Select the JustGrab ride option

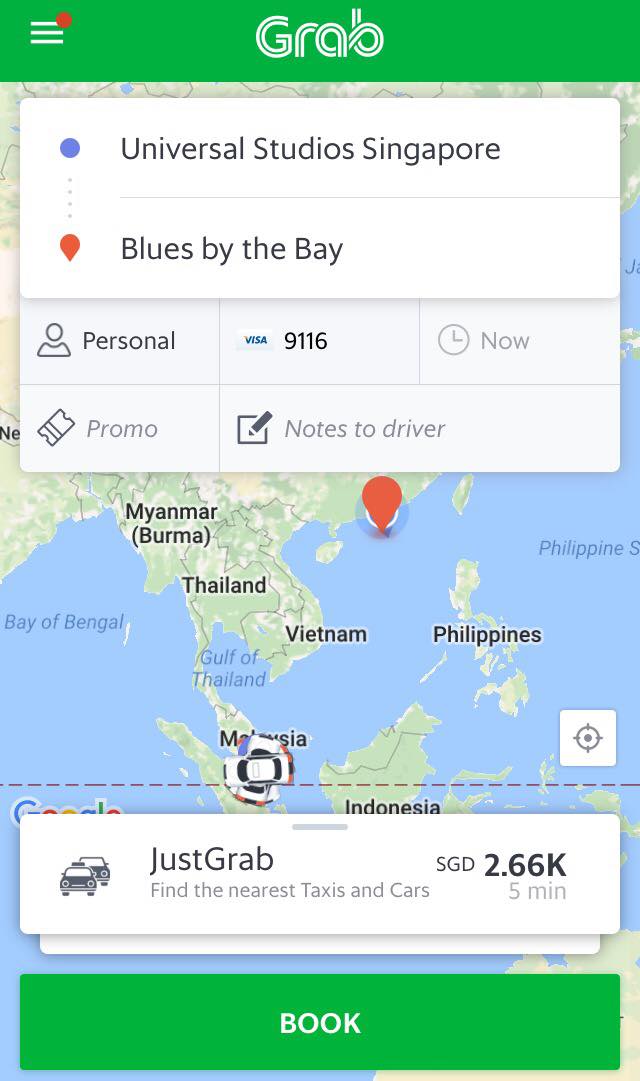(319, 874)
